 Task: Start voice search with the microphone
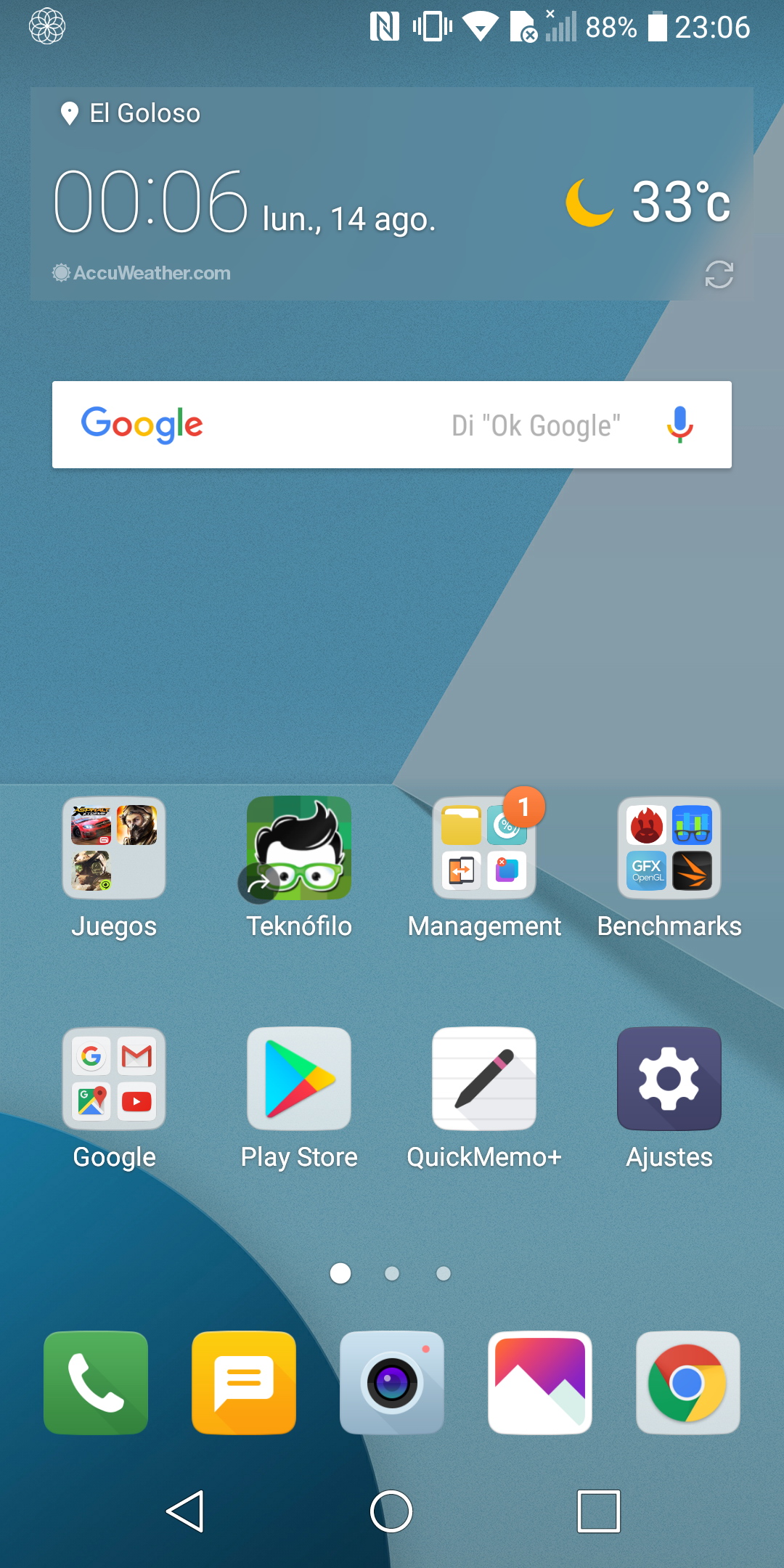coord(679,425)
